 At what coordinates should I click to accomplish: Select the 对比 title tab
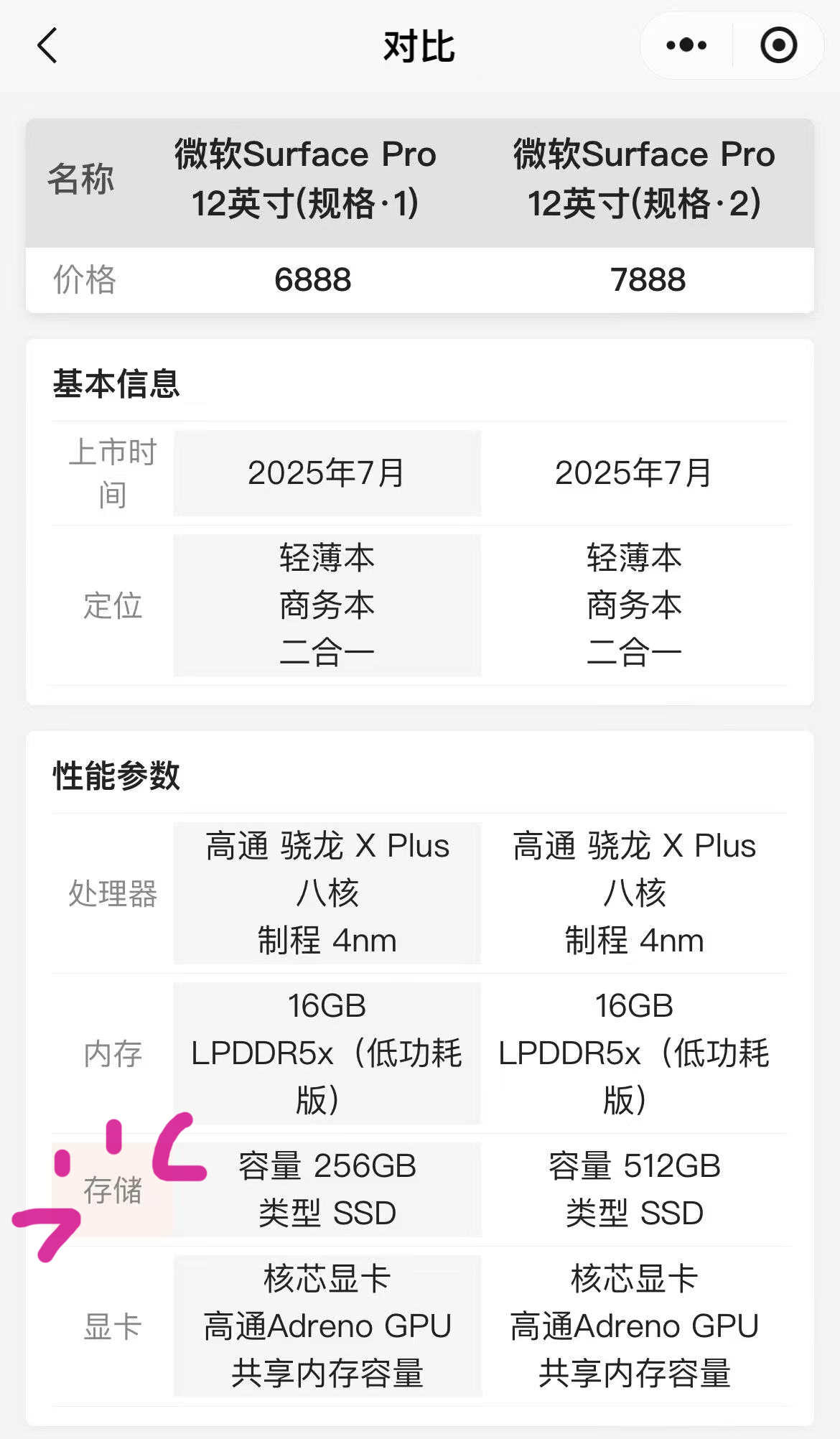(419, 46)
